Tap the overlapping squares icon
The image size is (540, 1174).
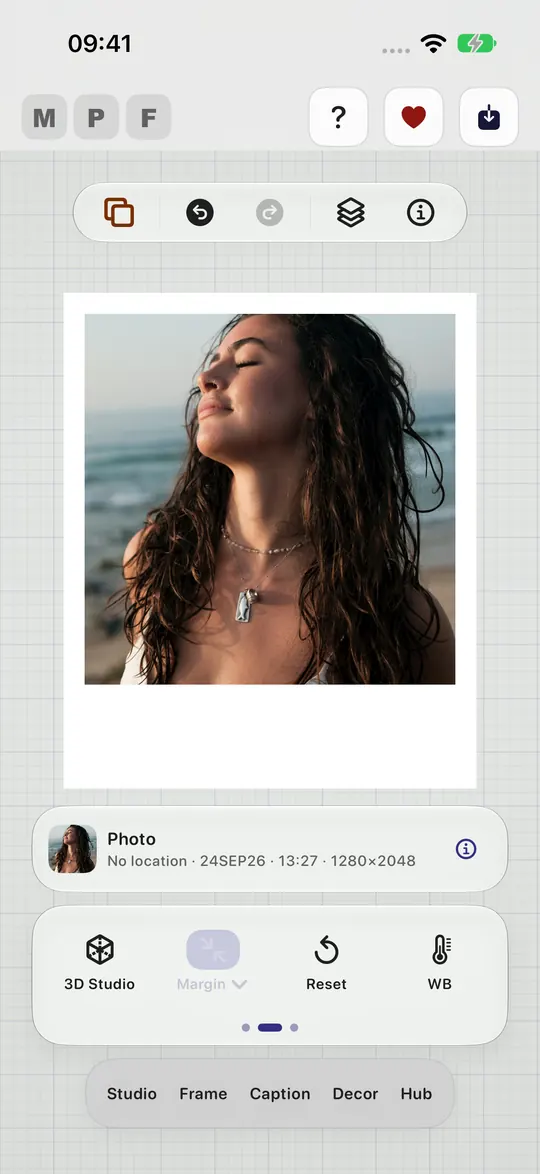(x=119, y=213)
